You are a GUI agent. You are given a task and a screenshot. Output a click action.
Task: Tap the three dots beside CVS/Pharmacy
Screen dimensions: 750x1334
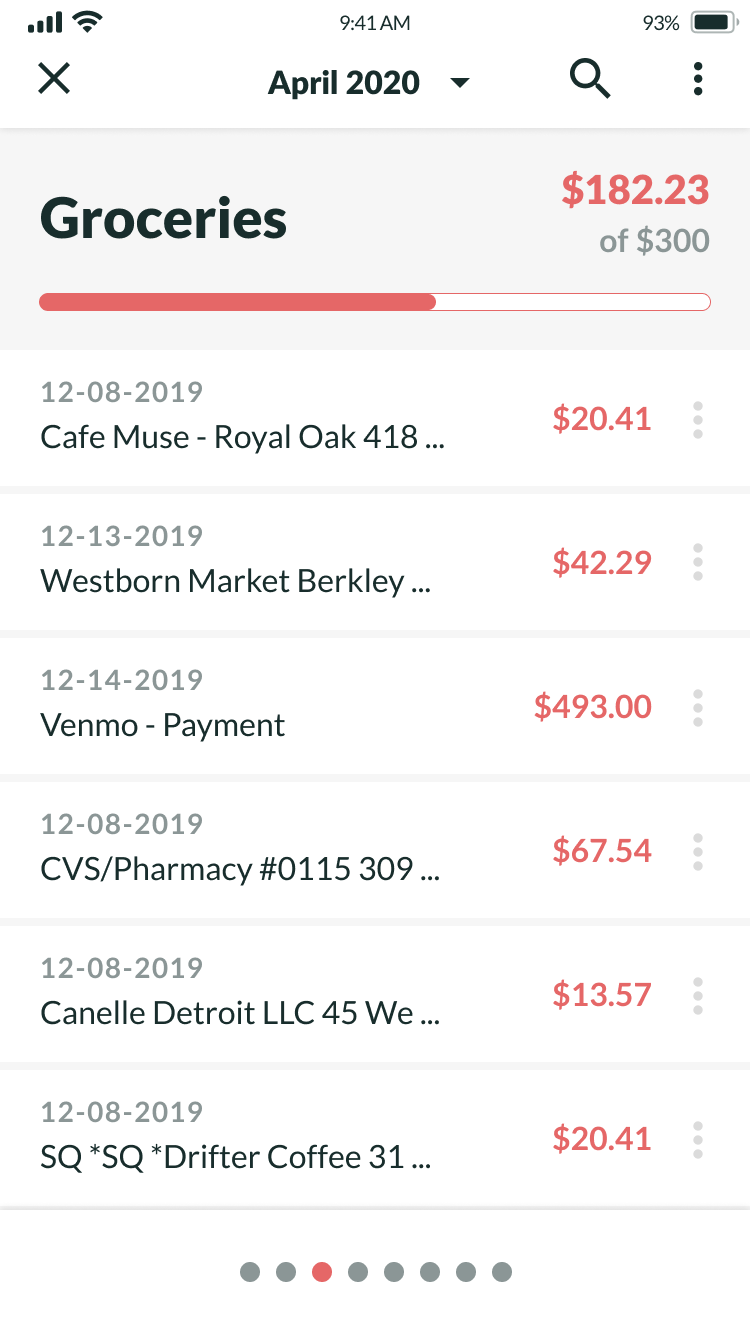(x=698, y=851)
